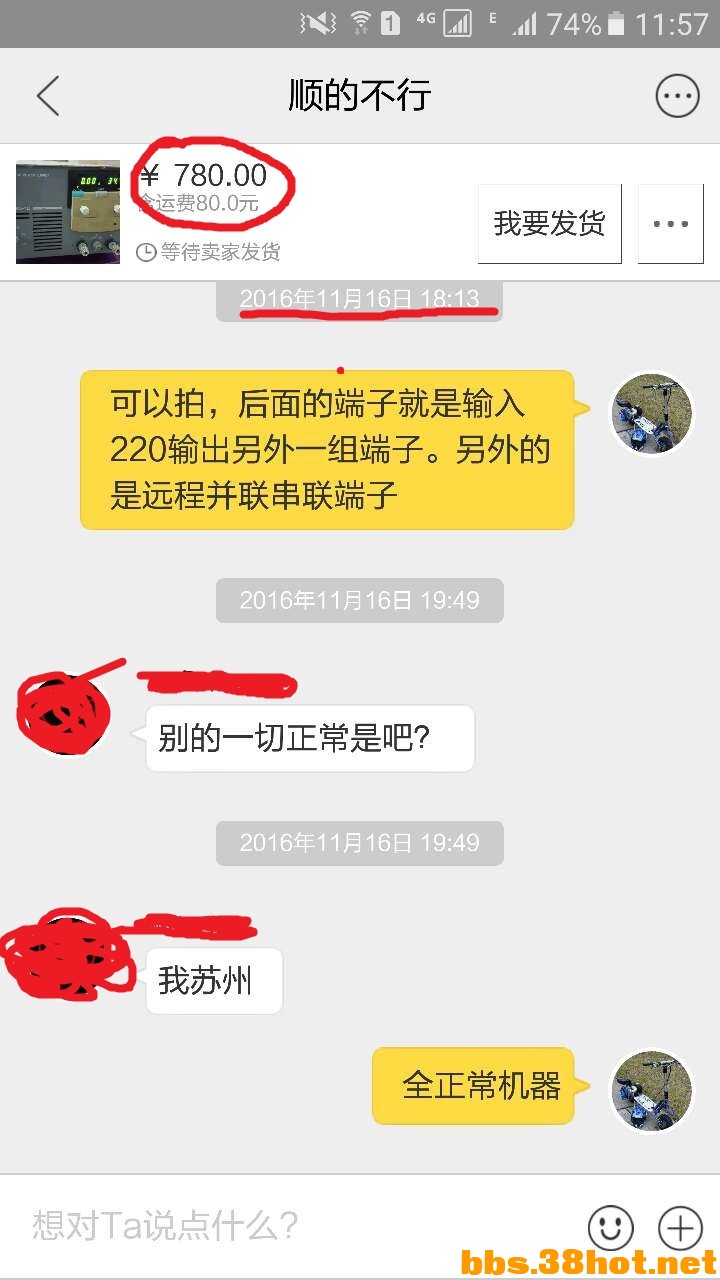Open the chat options circle menu
Image resolution: width=720 pixels, height=1280 pixels.
[677, 97]
